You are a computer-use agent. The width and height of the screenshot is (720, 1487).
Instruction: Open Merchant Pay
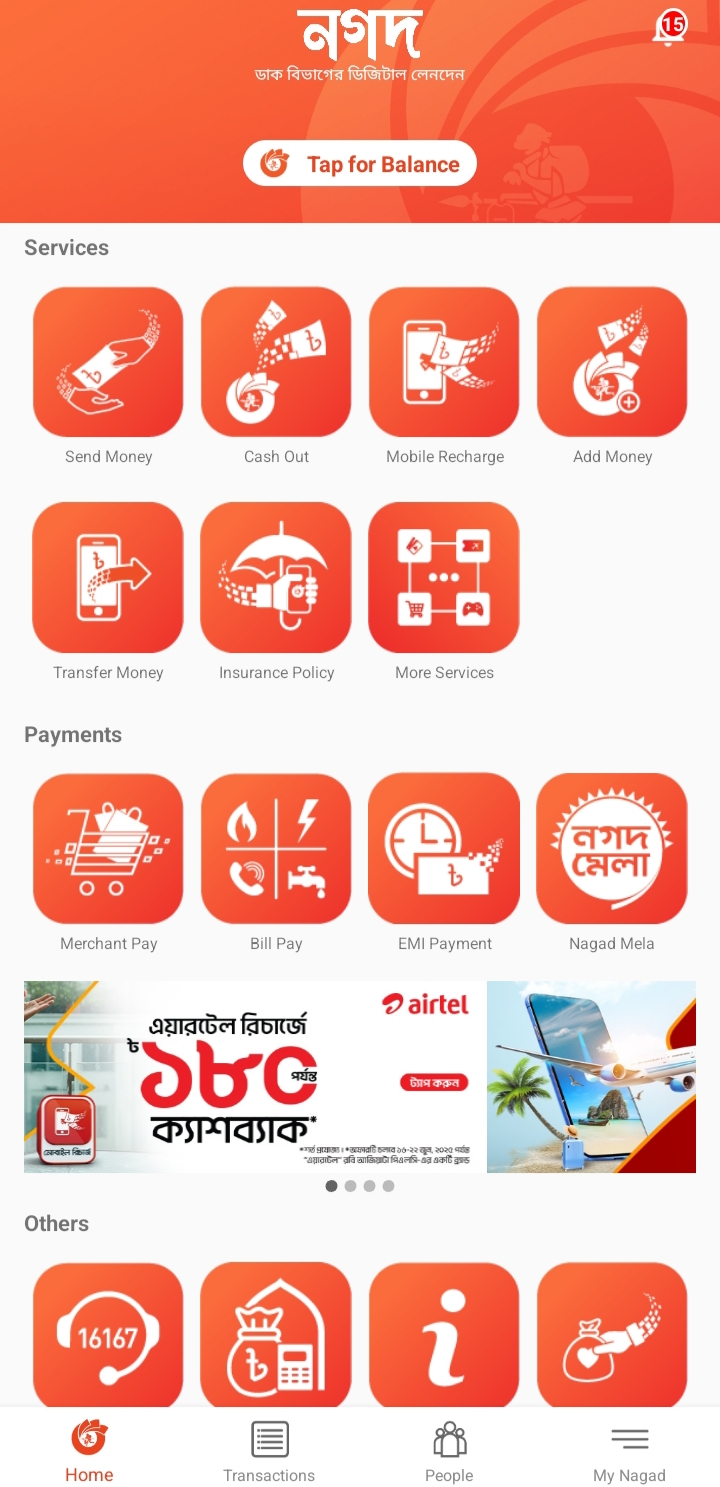[x=108, y=848]
